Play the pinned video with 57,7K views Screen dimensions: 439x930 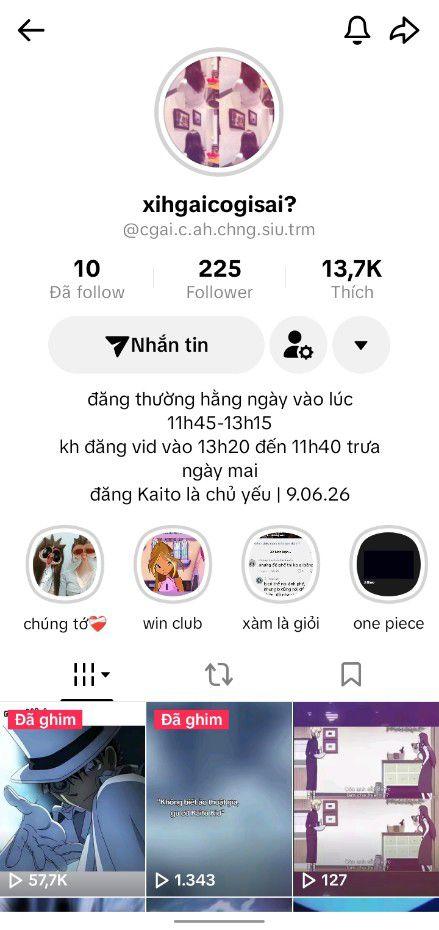[x=72, y=799]
